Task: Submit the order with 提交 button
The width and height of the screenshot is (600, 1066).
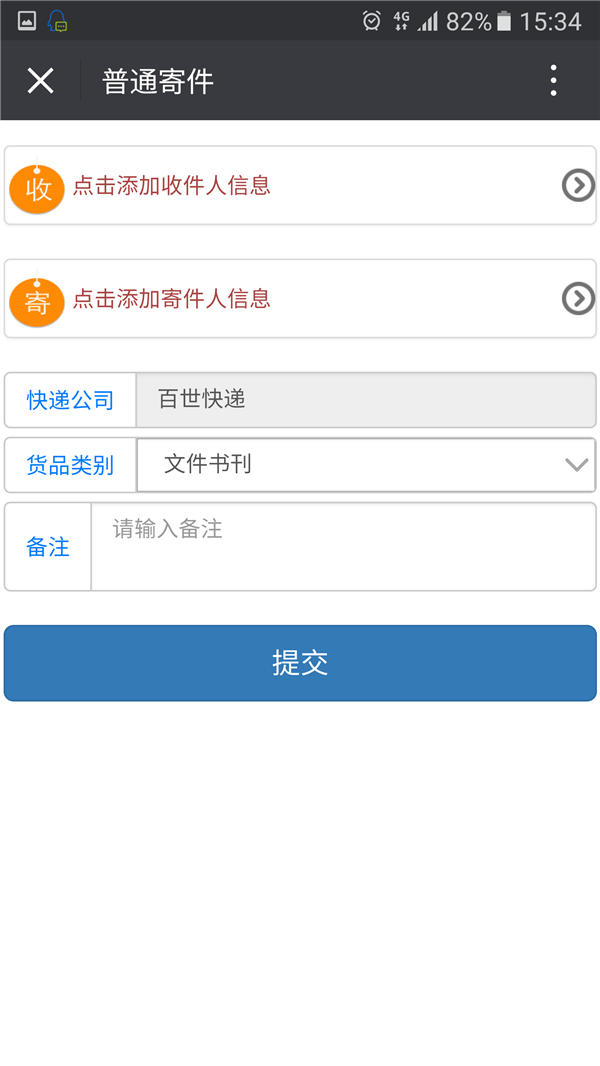Action: (300, 663)
